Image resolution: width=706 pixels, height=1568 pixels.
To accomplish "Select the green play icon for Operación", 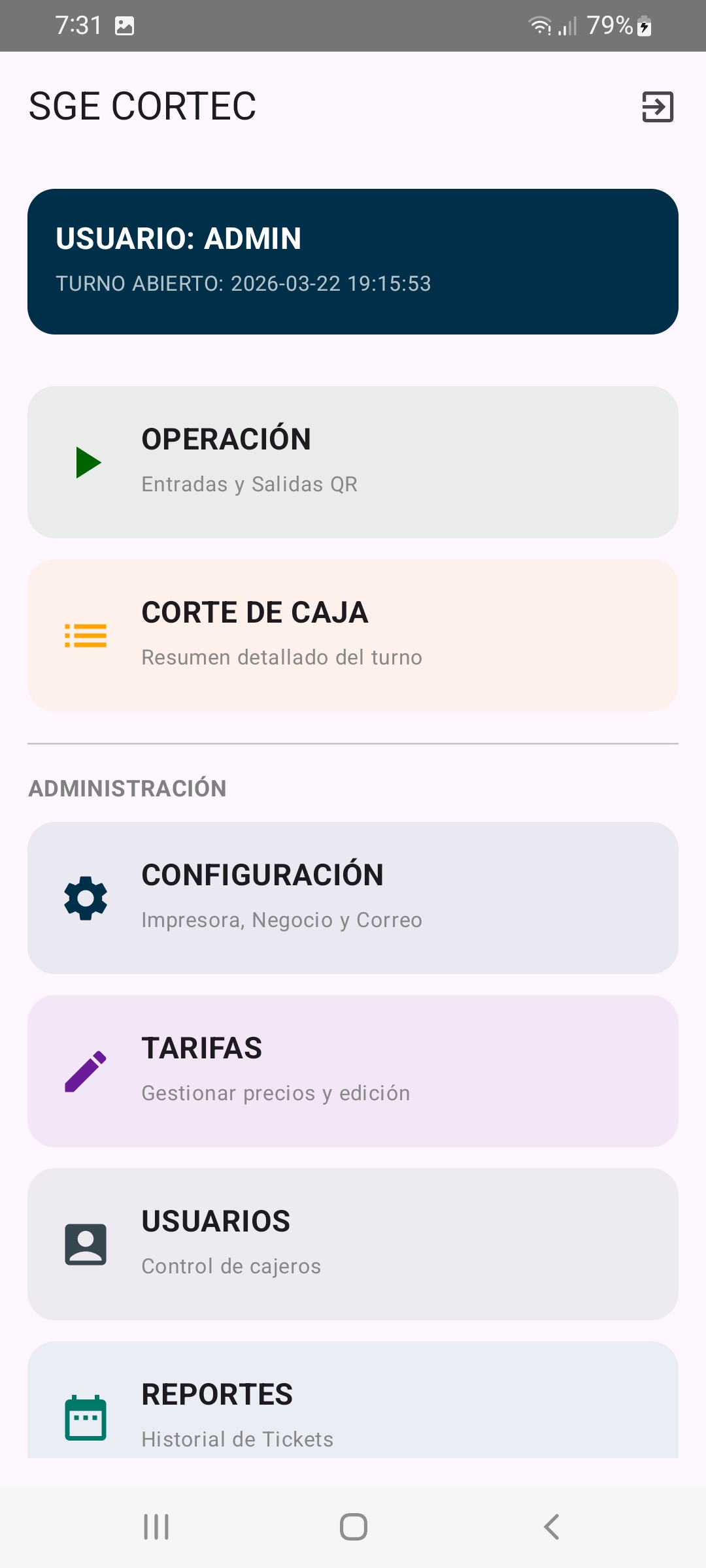I will click(x=88, y=461).
